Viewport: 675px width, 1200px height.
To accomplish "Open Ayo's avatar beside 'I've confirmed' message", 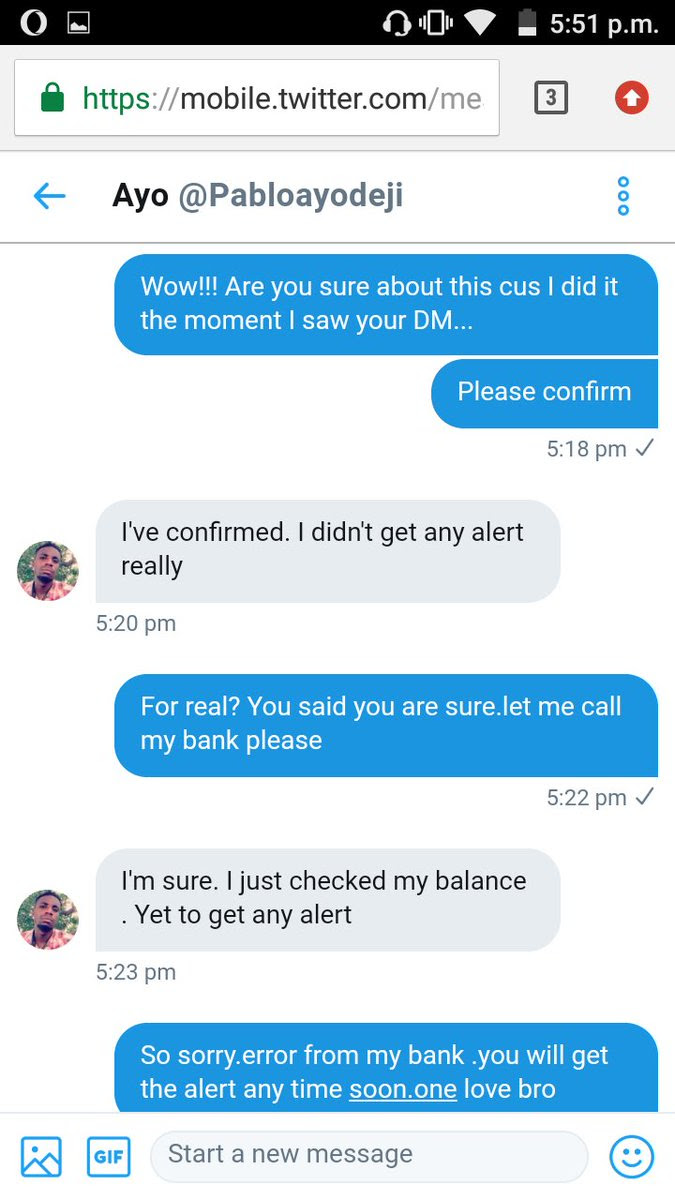I will [48, 571].
